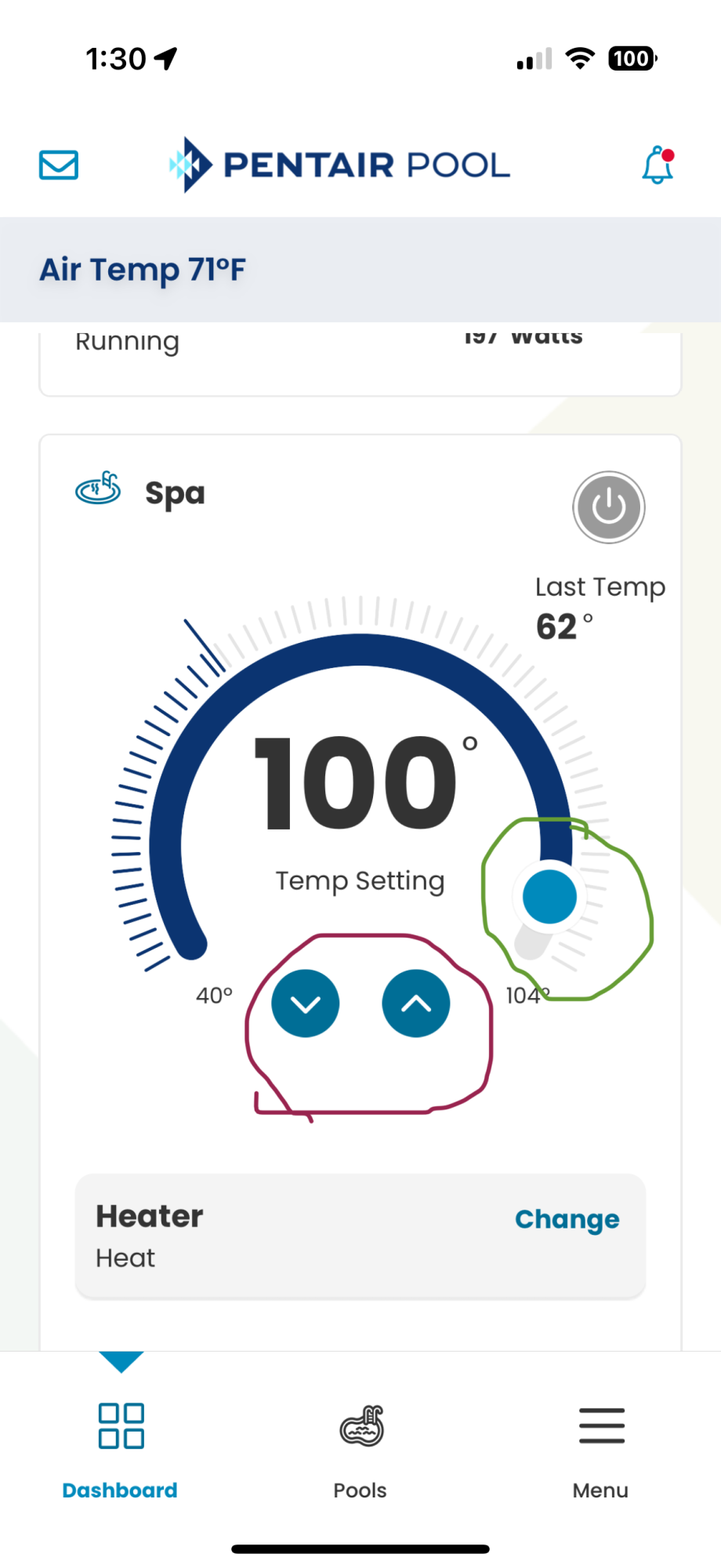
Task: Go to the Dashboard tab
Action: pyautogui.click(x=121, y=1446)
